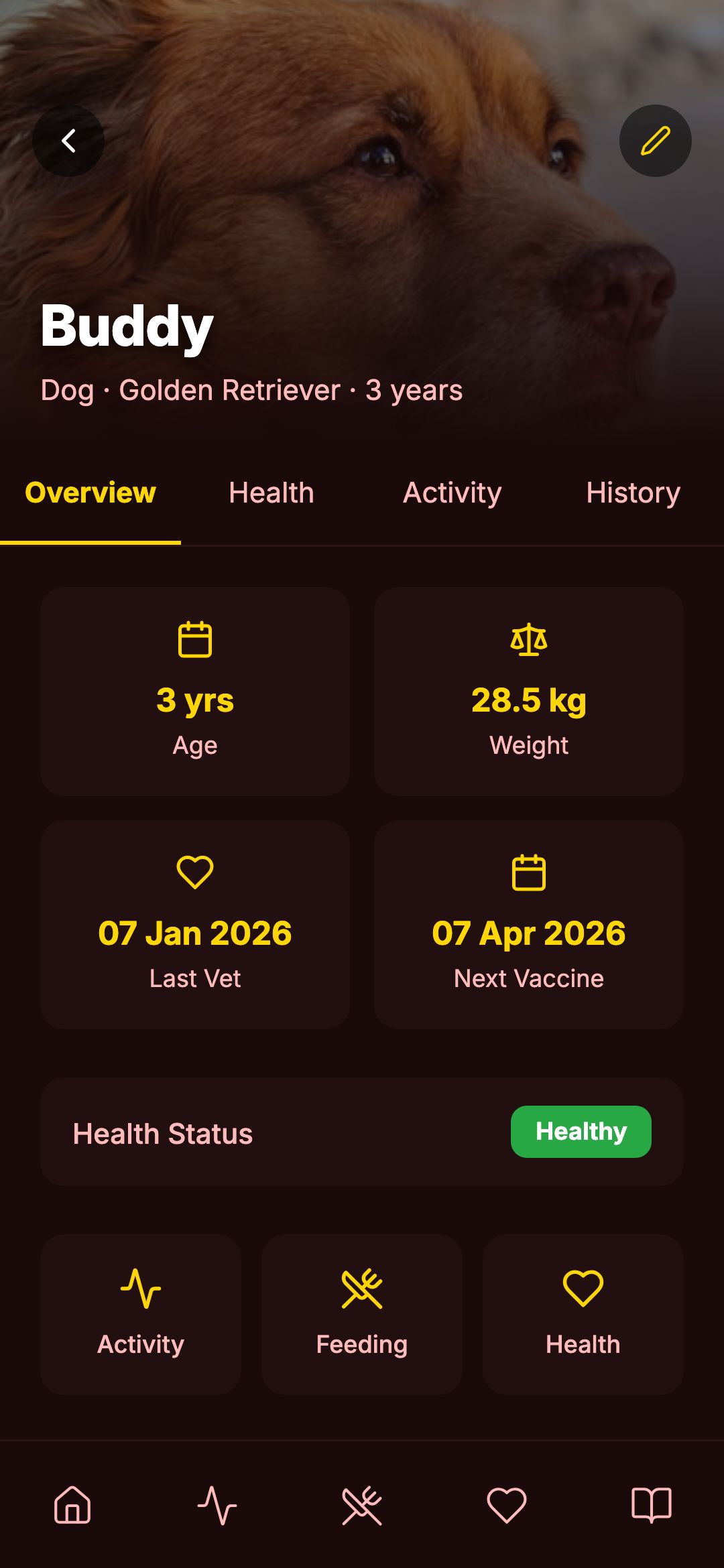724x1568 pixels.
Task: Open the History tab
Action: click(x=632, y=493)
